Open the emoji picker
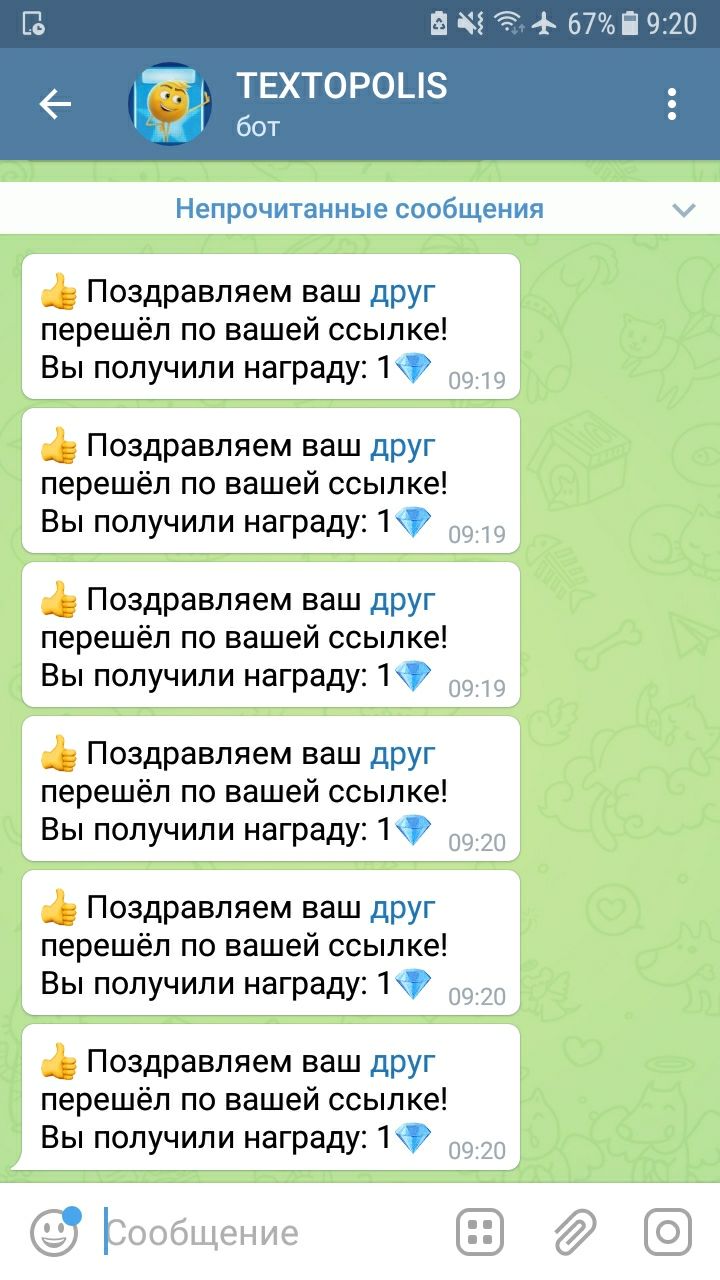 point(53,1232)
